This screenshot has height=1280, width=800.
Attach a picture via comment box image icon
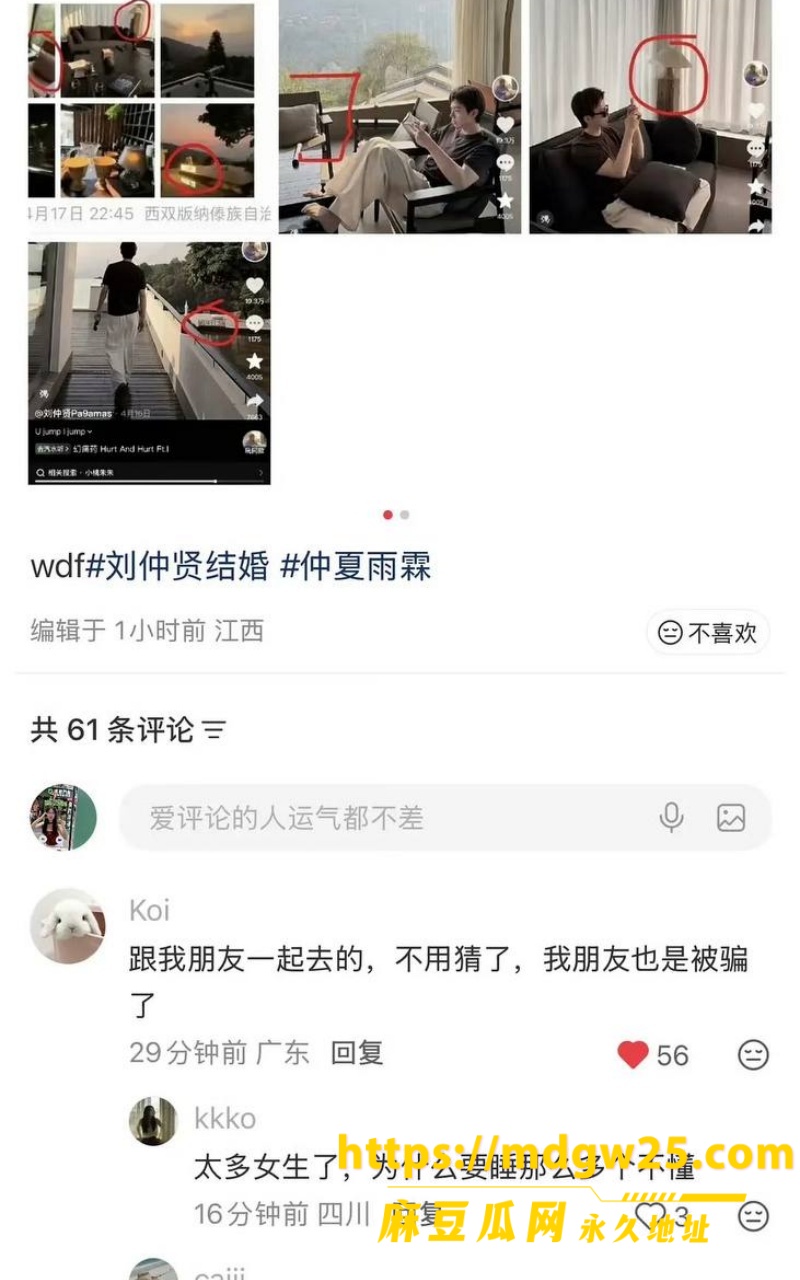click(x=731, y=817)
